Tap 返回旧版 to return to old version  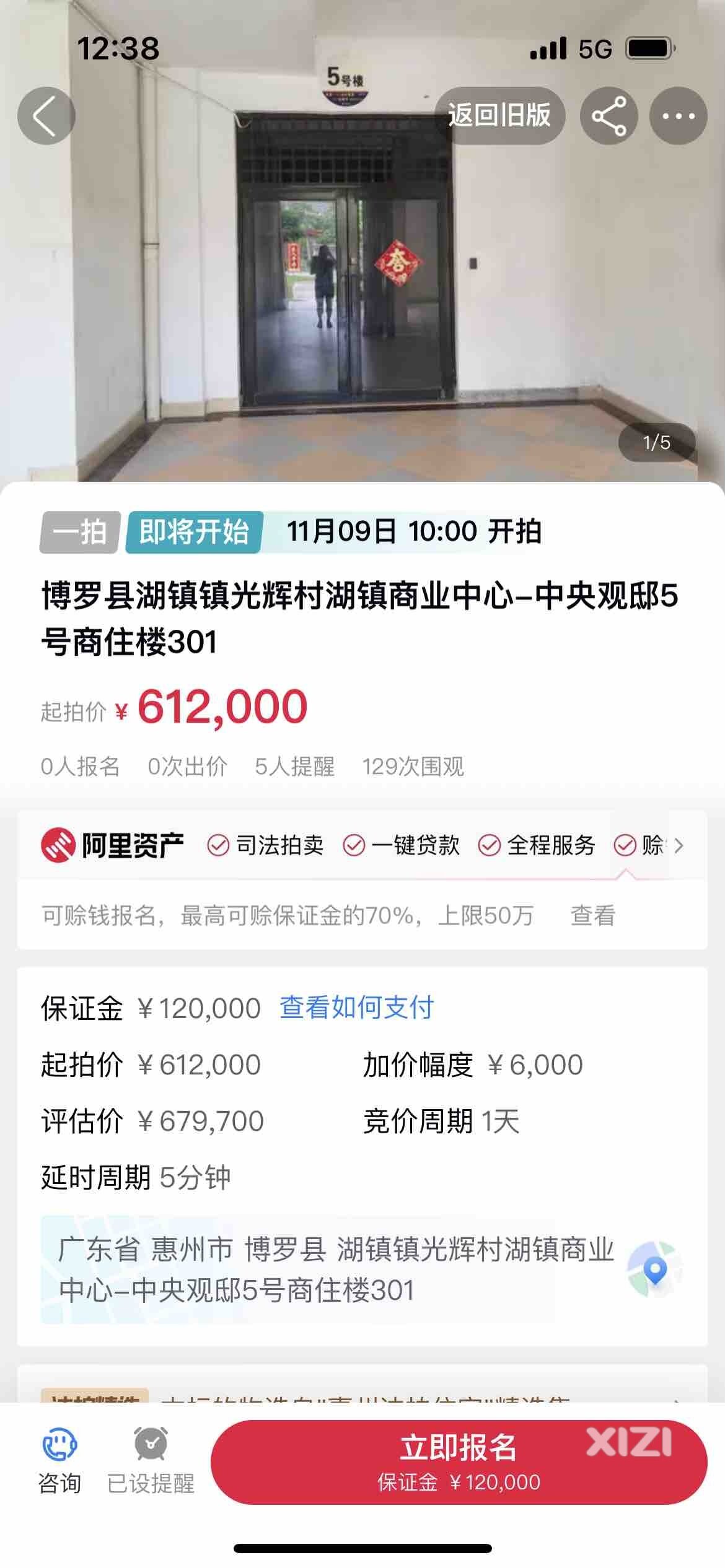[499, 116]
